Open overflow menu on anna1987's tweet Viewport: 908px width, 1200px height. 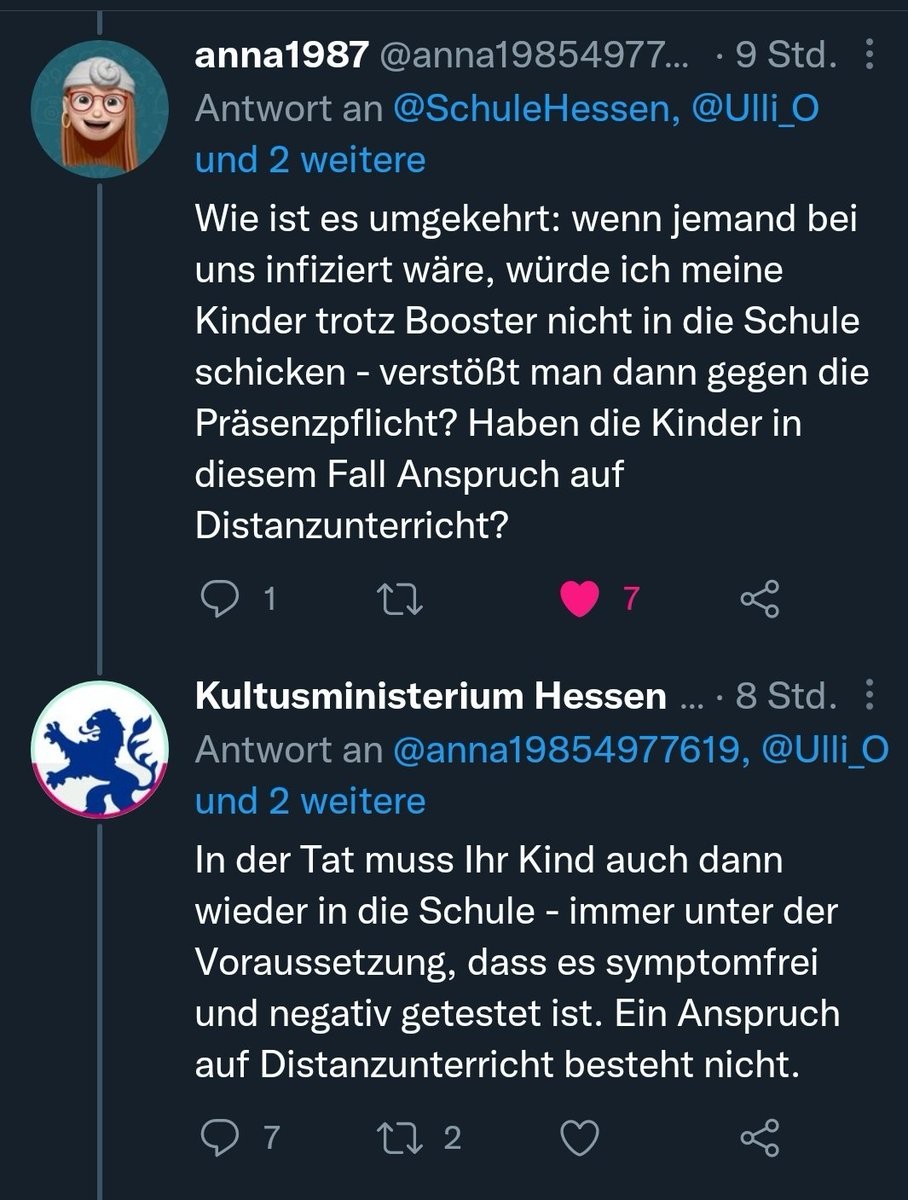(868, 56)
